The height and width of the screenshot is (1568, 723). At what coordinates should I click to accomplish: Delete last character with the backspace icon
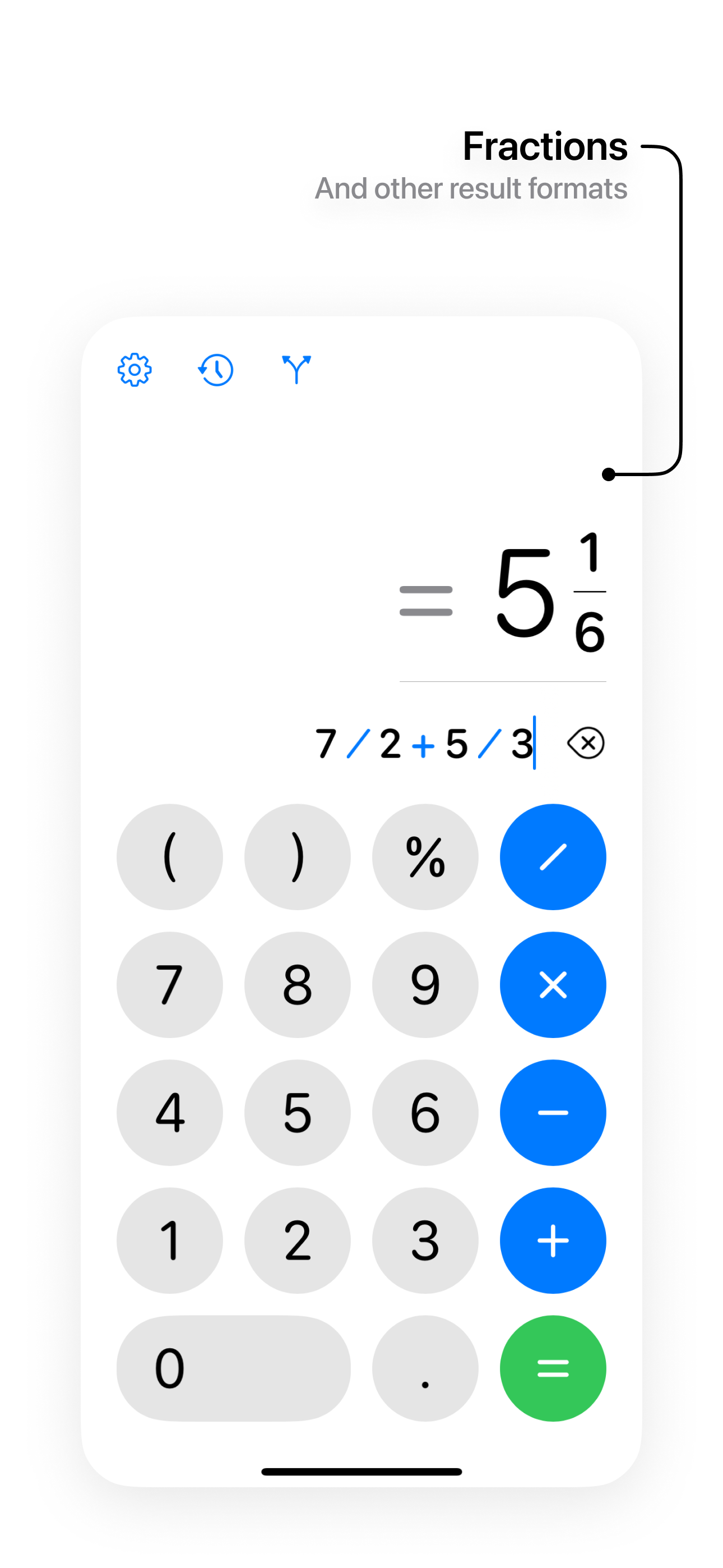click(585, 743)
